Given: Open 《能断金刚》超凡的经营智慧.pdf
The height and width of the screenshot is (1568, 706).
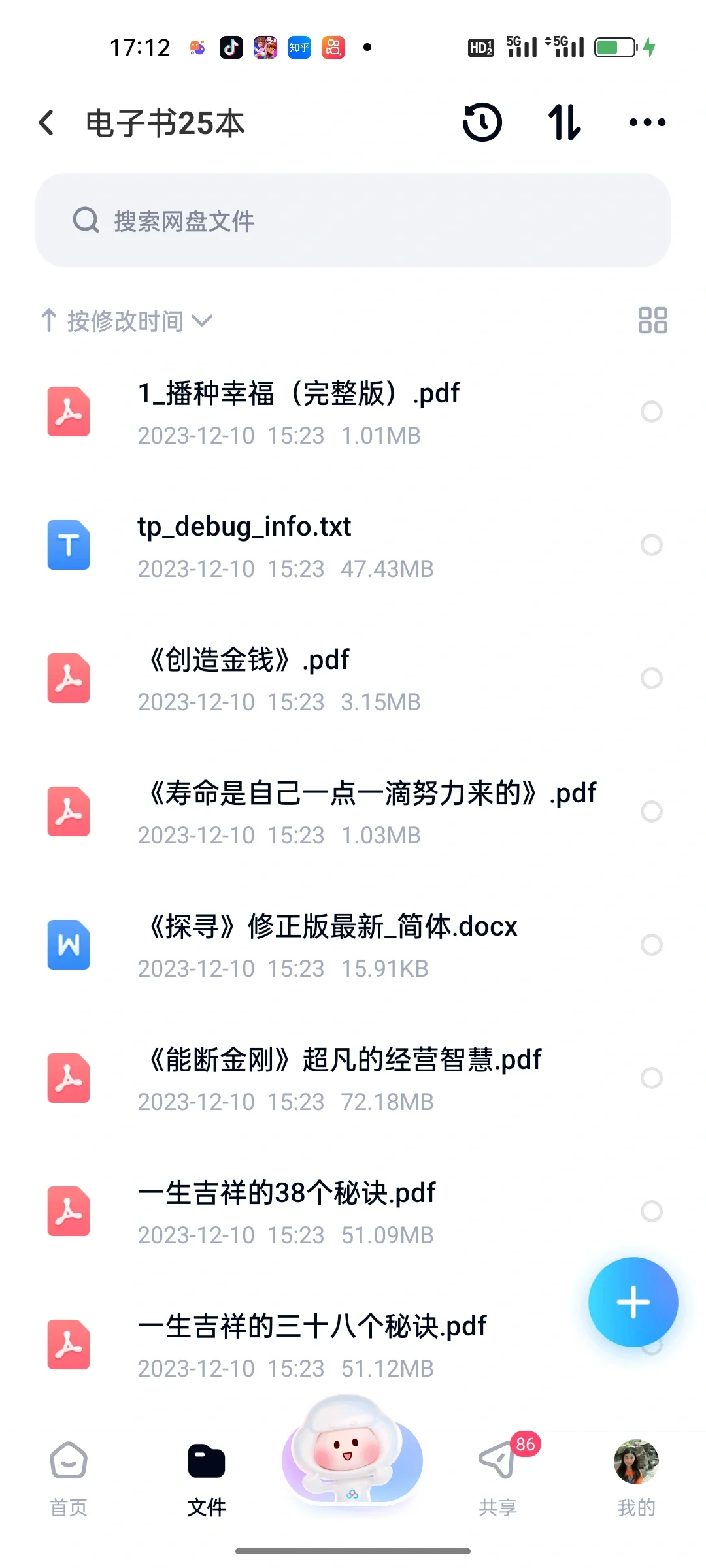Looking at the screenshot, I should (353, 1079).
